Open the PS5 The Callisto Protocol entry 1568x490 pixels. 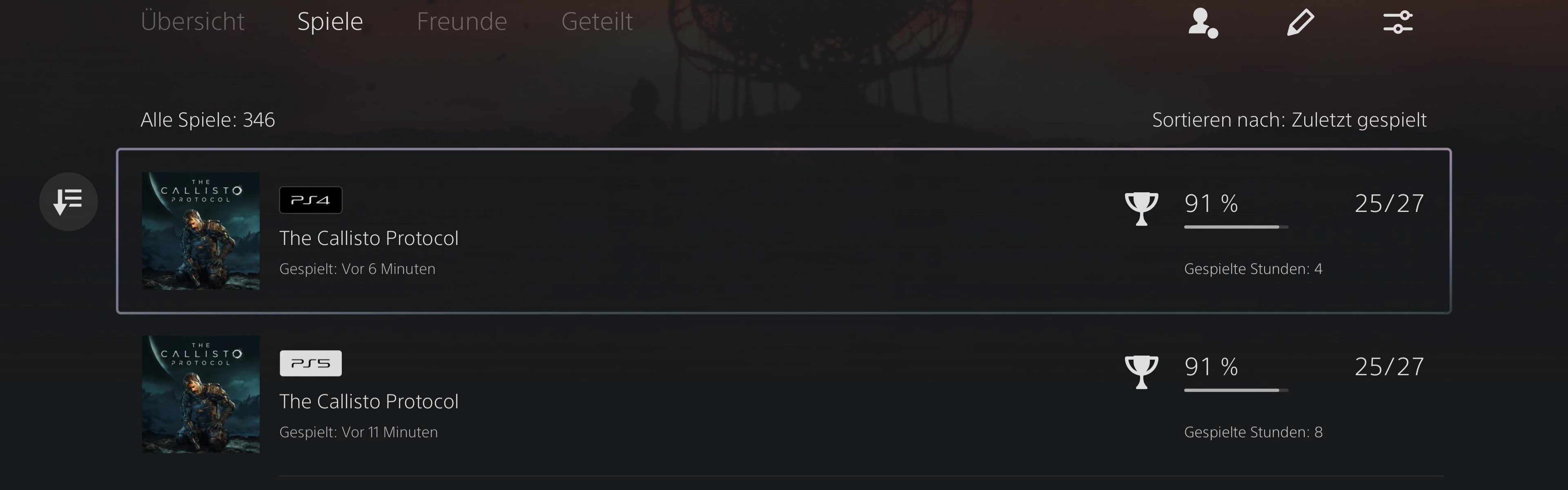784,394
